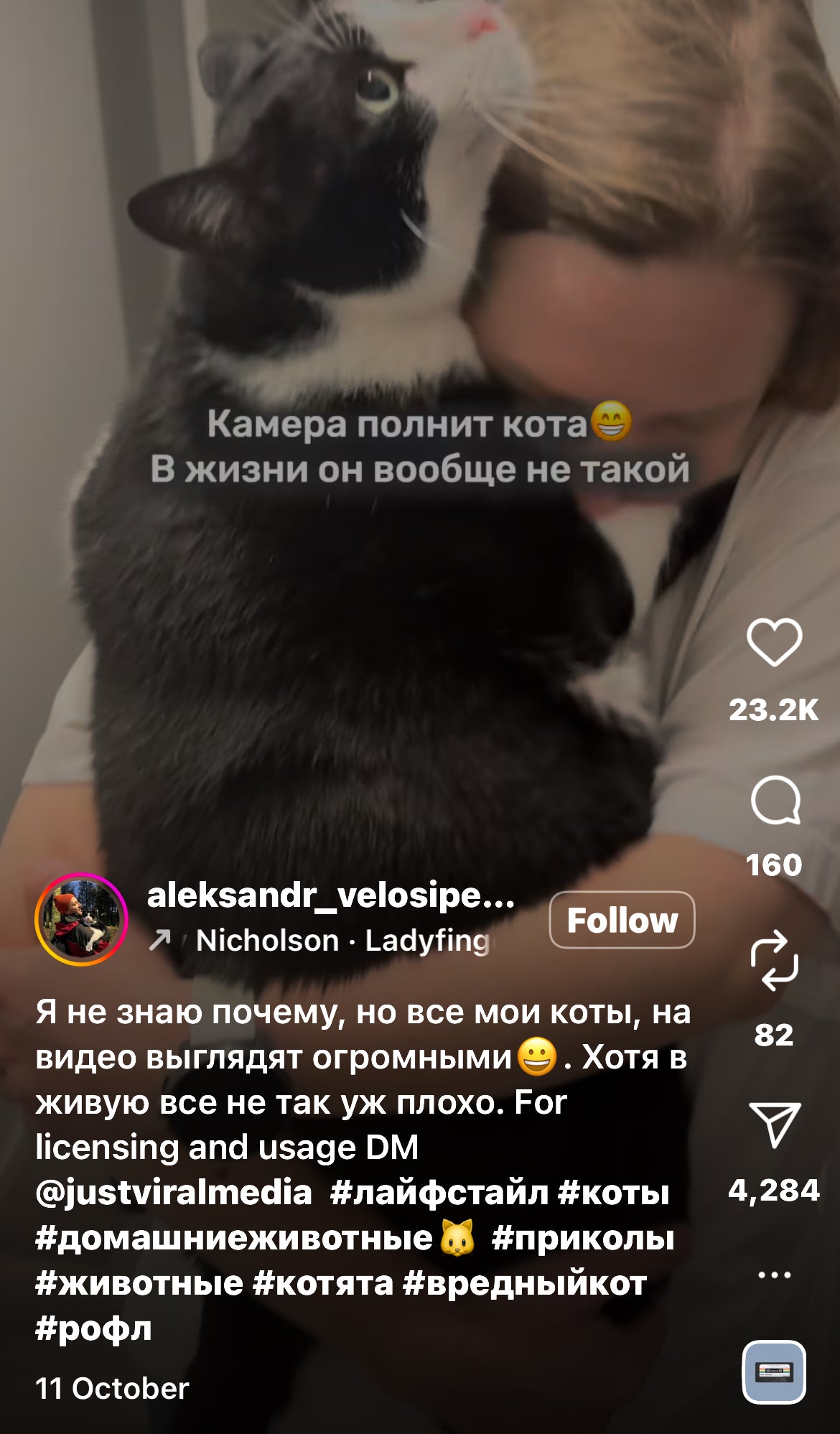Open the three-dot more options menu
840x1434 pixels.
coord(774,1275)
